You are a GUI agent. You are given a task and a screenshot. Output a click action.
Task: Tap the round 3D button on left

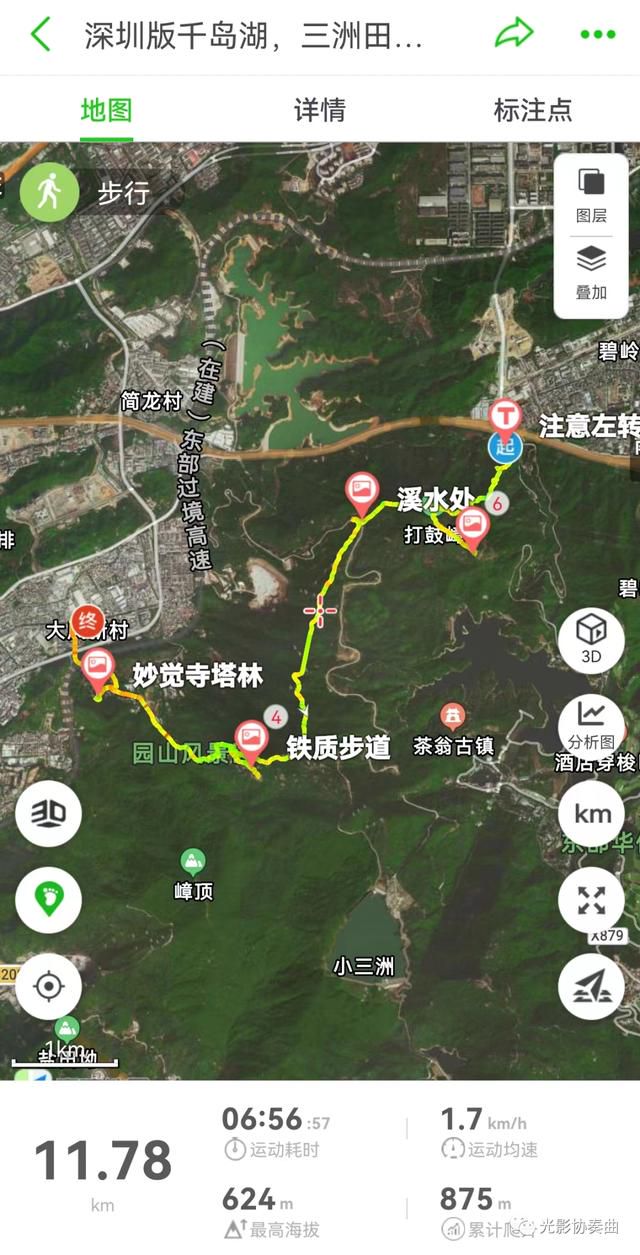tap(48, 813)
